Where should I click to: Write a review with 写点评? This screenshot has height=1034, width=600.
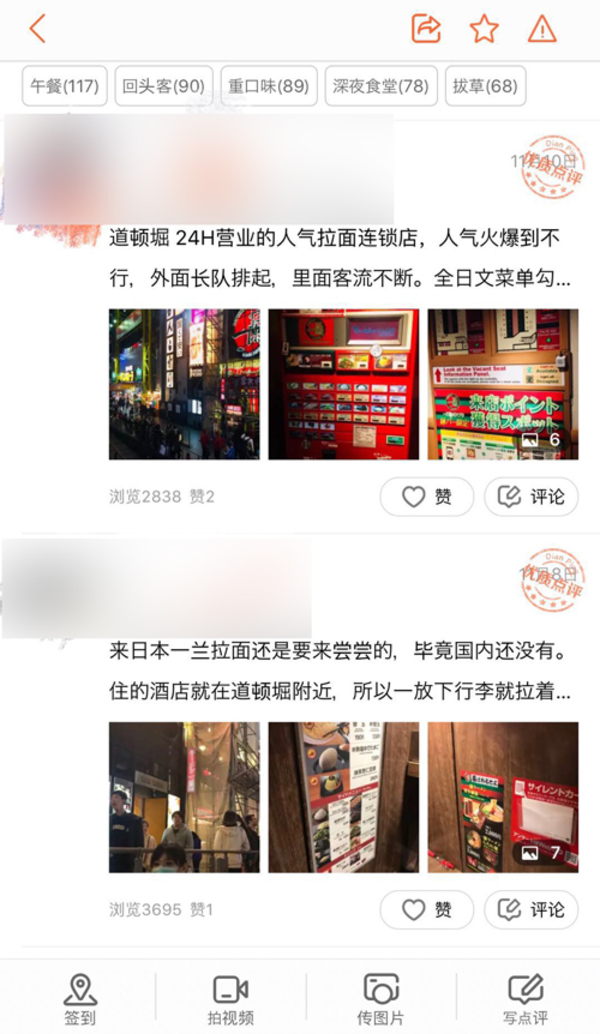click(526, 999)
